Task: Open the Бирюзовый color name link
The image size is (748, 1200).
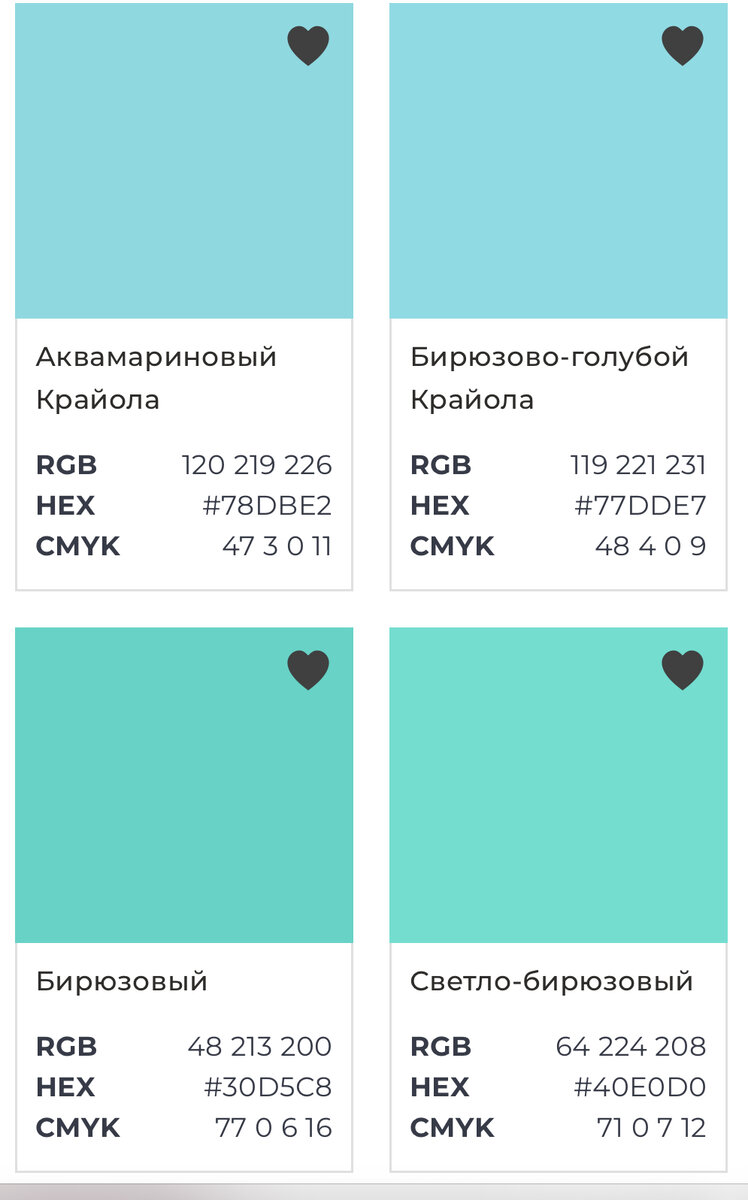Action: tap(122, 982)
